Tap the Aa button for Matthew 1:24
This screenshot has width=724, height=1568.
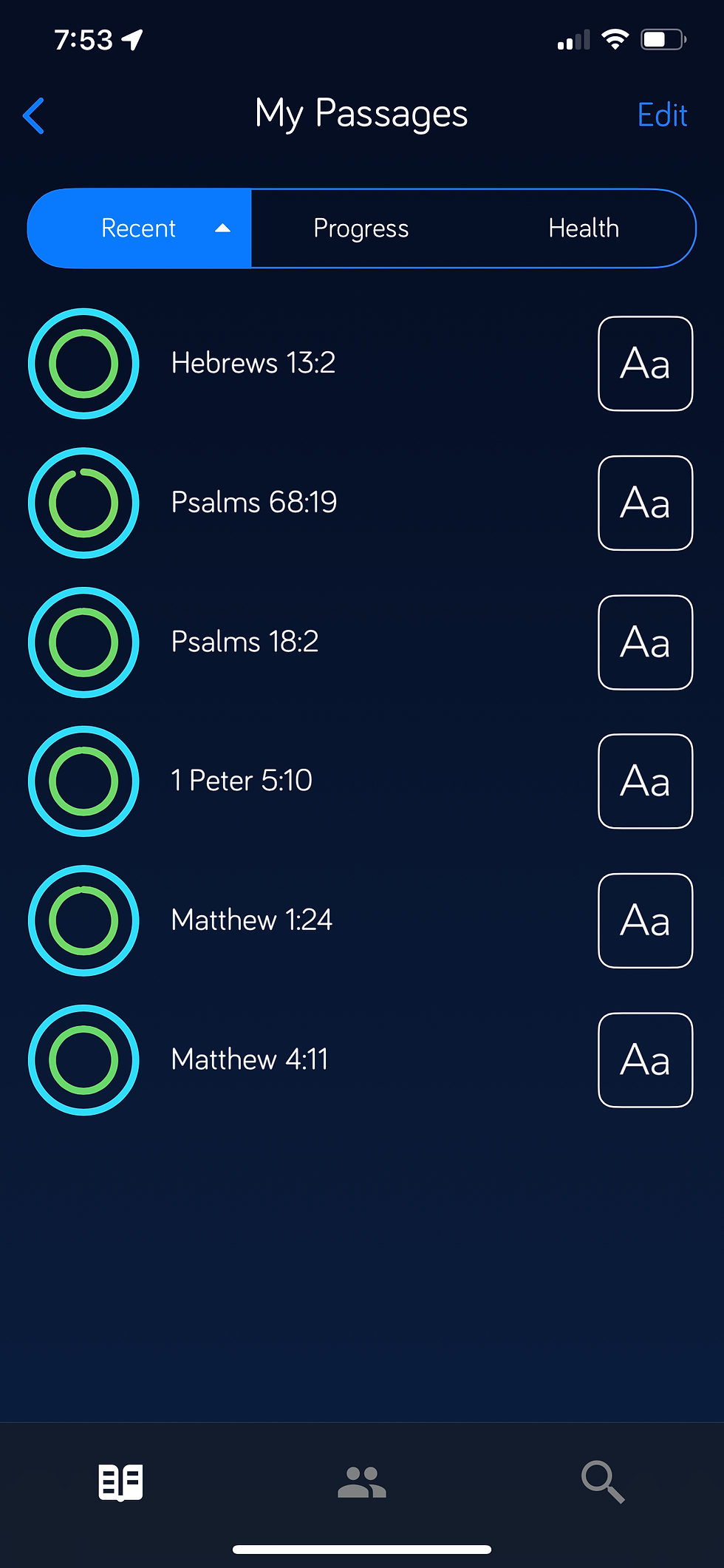[x=645, y=920]
